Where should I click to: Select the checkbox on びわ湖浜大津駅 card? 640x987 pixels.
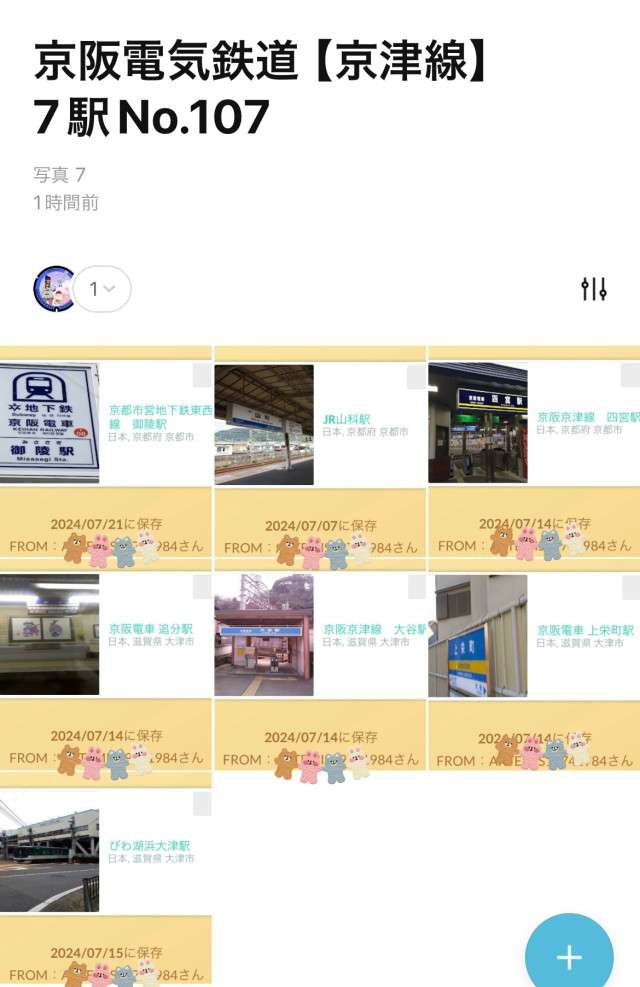pyautogui.click(x=202, y=803)
